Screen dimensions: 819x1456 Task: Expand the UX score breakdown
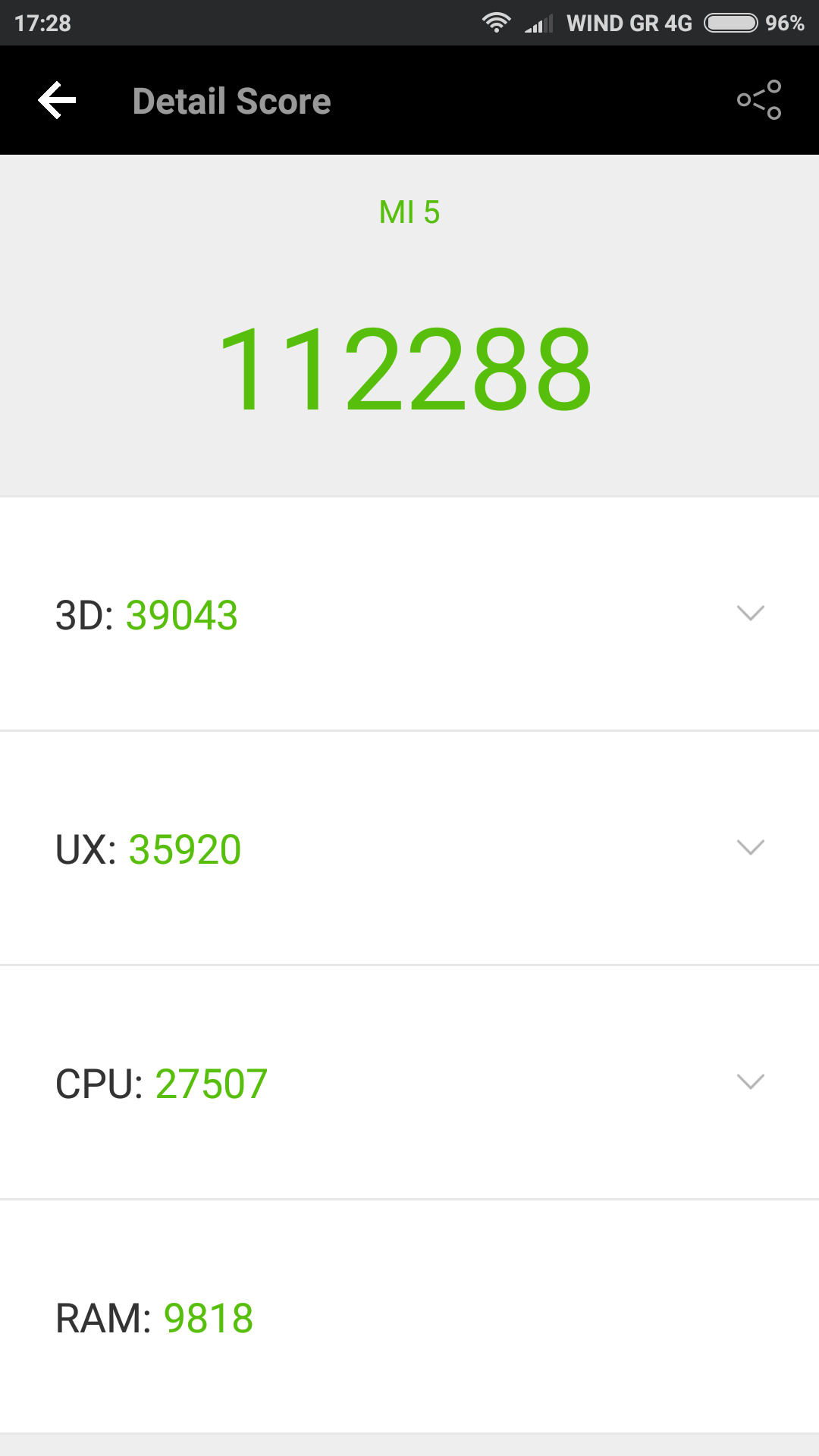coord(750,848)
